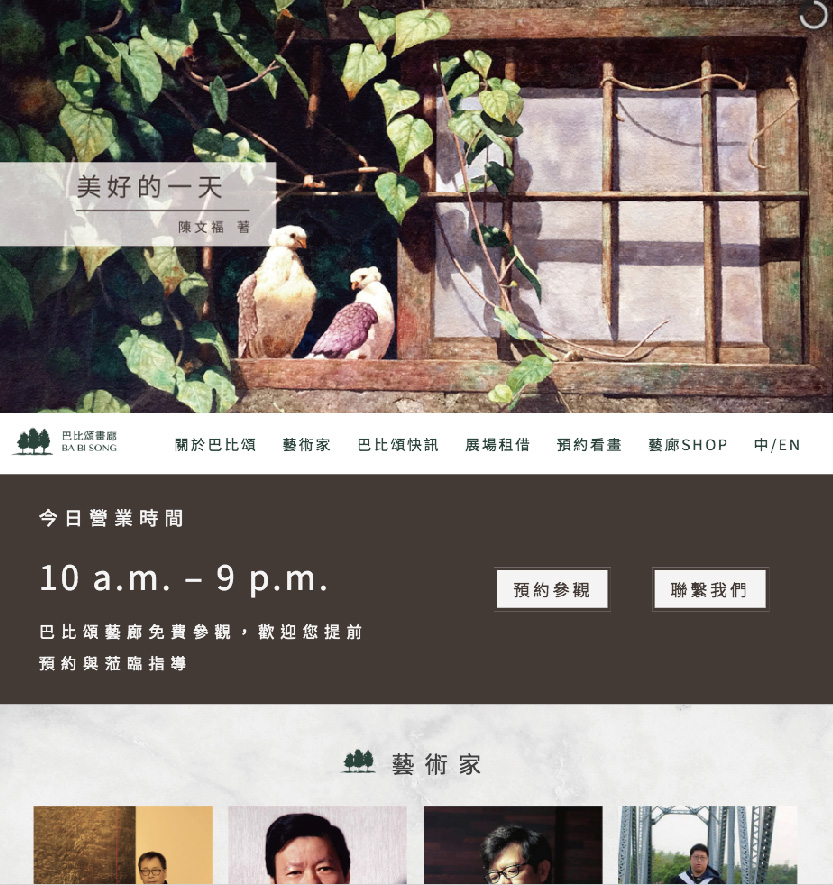Go to the 藝術家 navigation link
Screen dimensions: 833x885
(306, 445)
